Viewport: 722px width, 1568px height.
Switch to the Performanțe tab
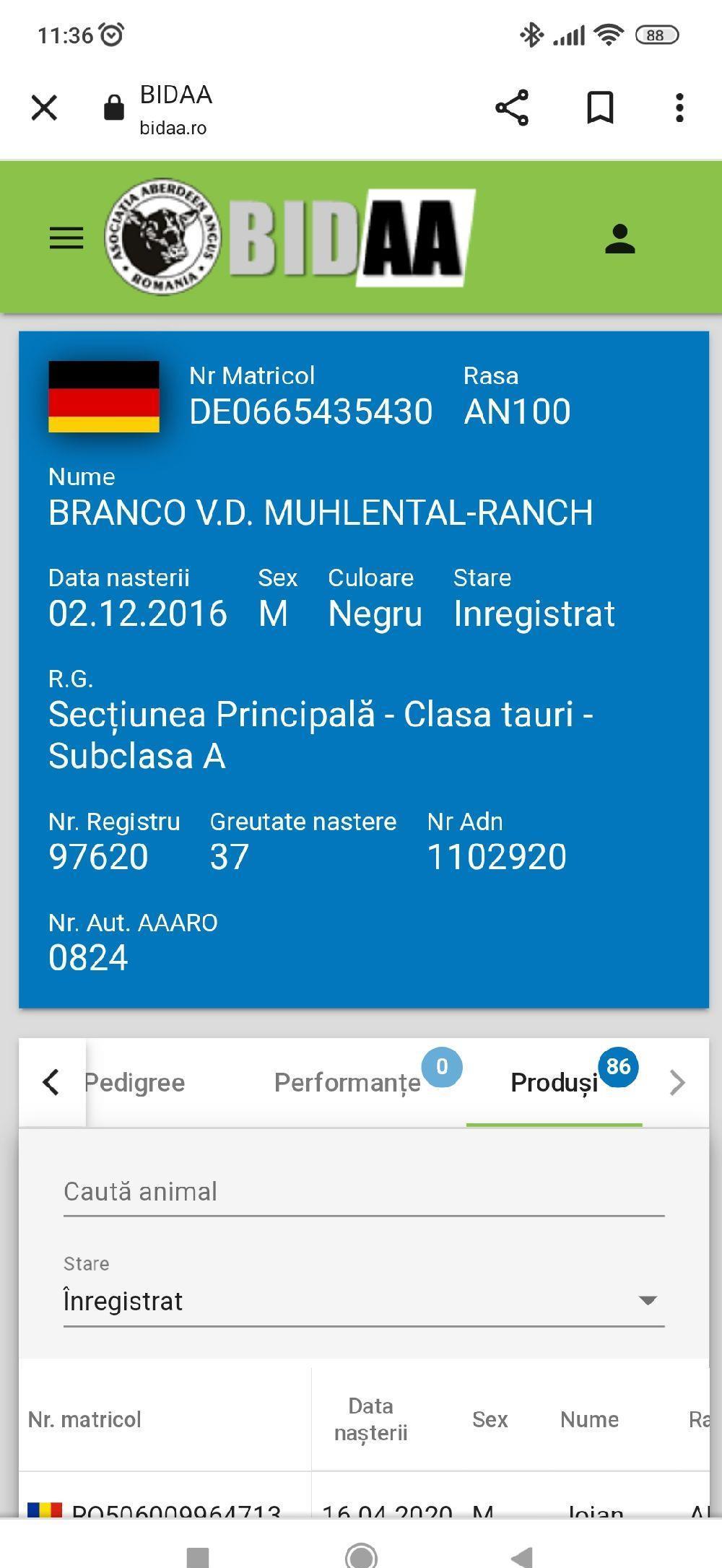(x=347, y=1082)
